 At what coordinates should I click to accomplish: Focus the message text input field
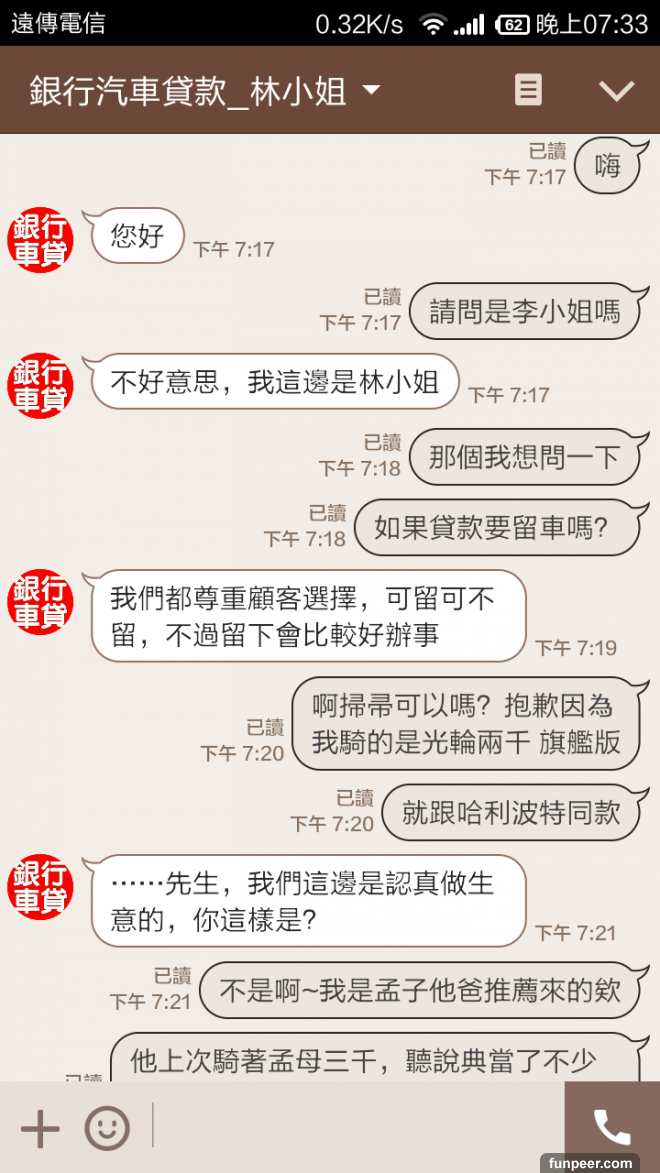tap(355, 1127)
